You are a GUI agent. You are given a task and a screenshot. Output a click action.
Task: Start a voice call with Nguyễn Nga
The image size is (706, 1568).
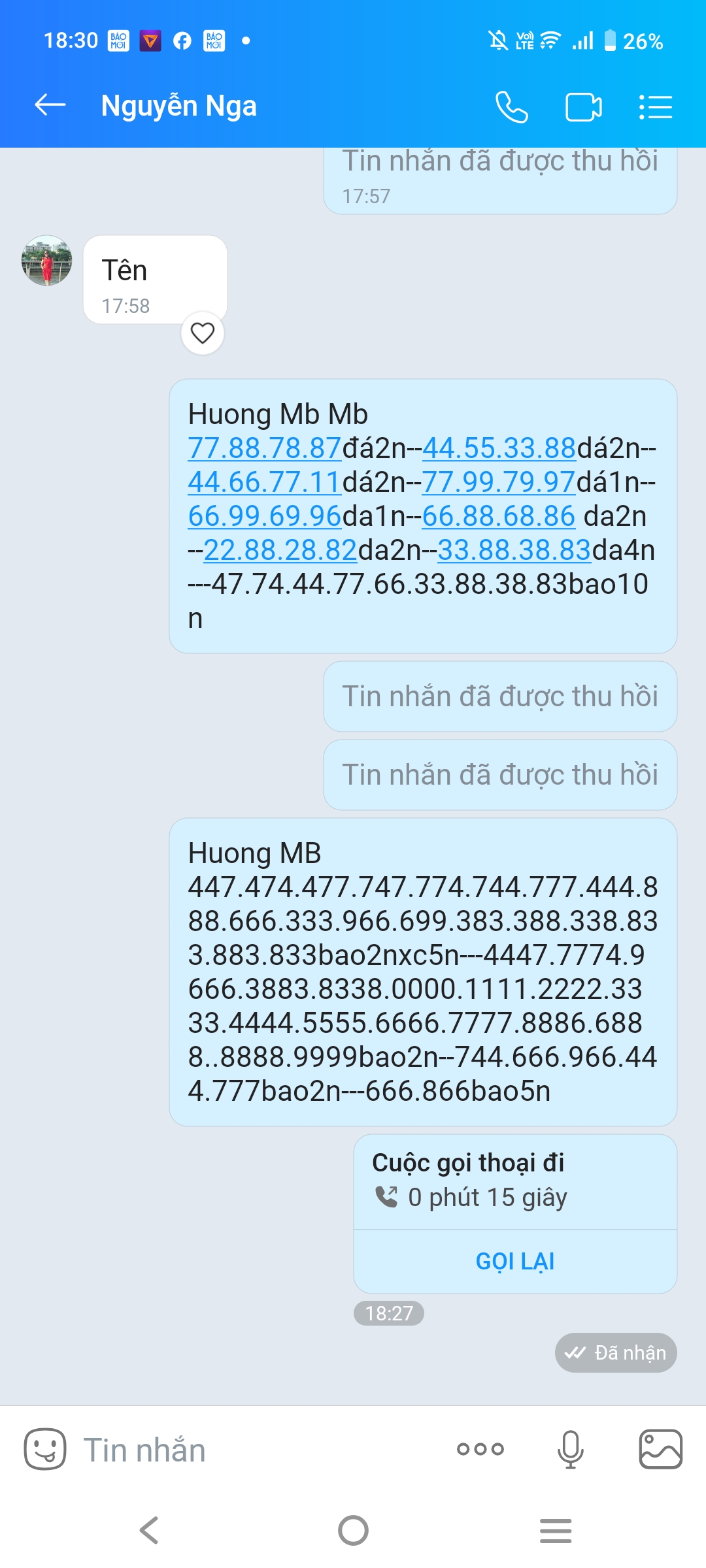click(511, 106)
